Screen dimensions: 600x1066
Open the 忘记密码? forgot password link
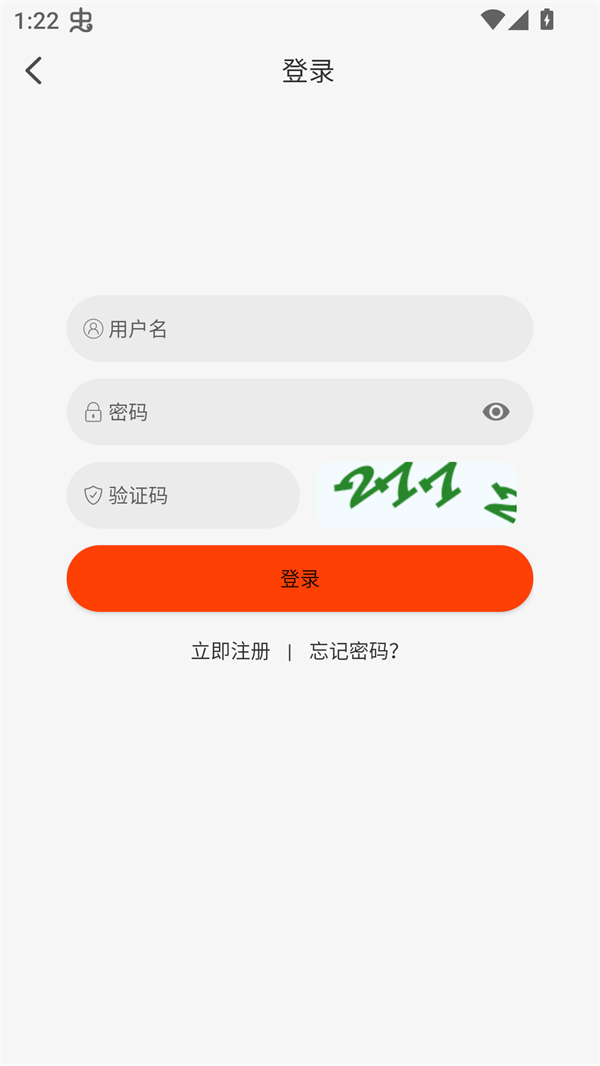[354, 652]
